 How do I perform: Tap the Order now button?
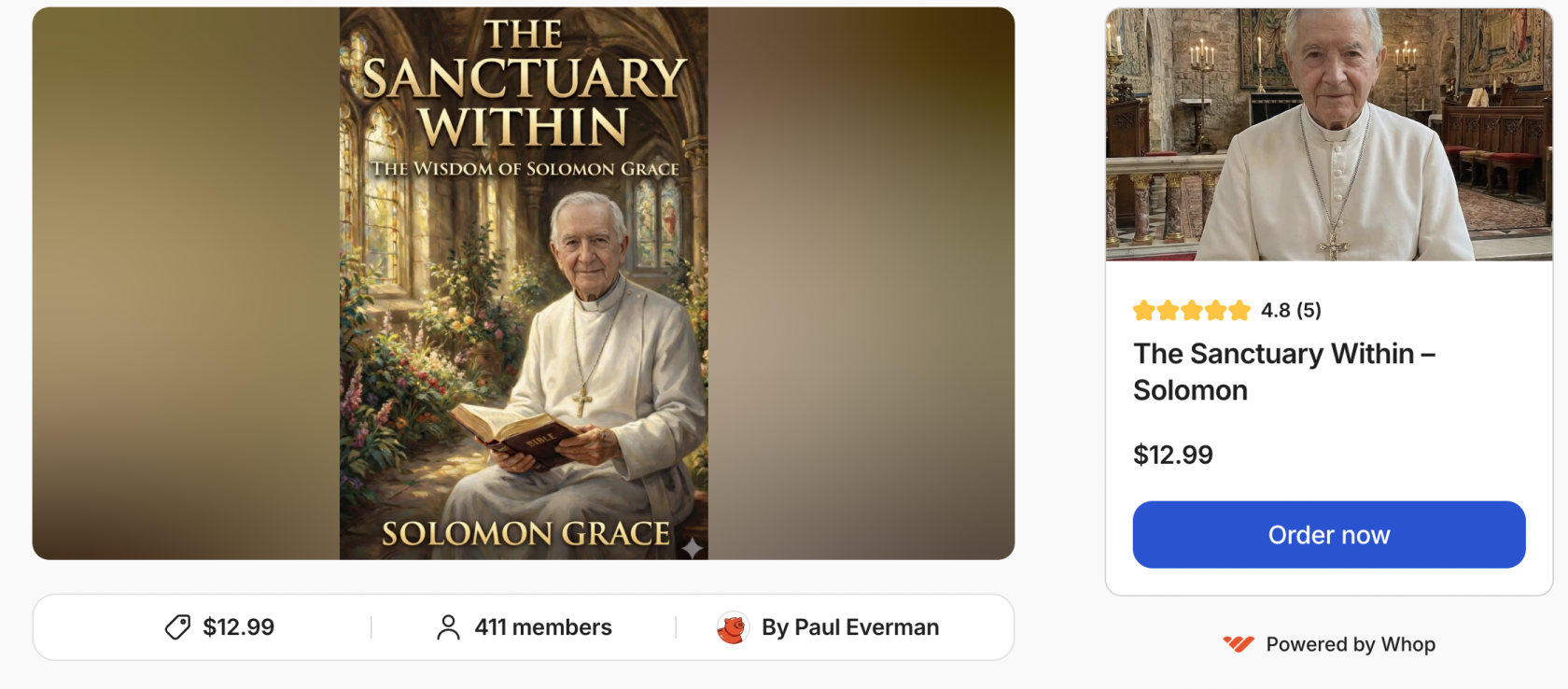(1328, 535)
